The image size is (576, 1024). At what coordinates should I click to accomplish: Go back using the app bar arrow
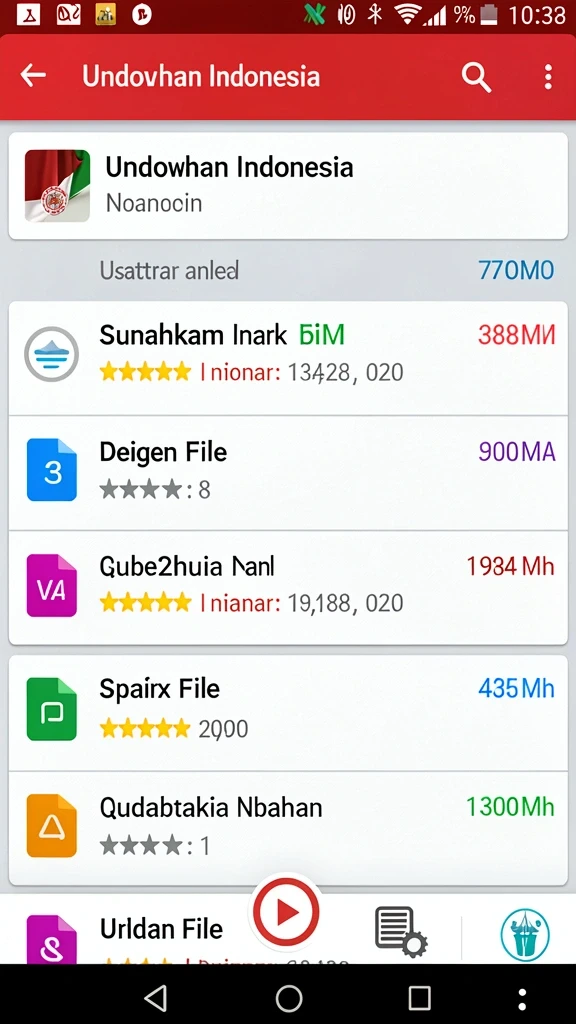coord(33,76)
